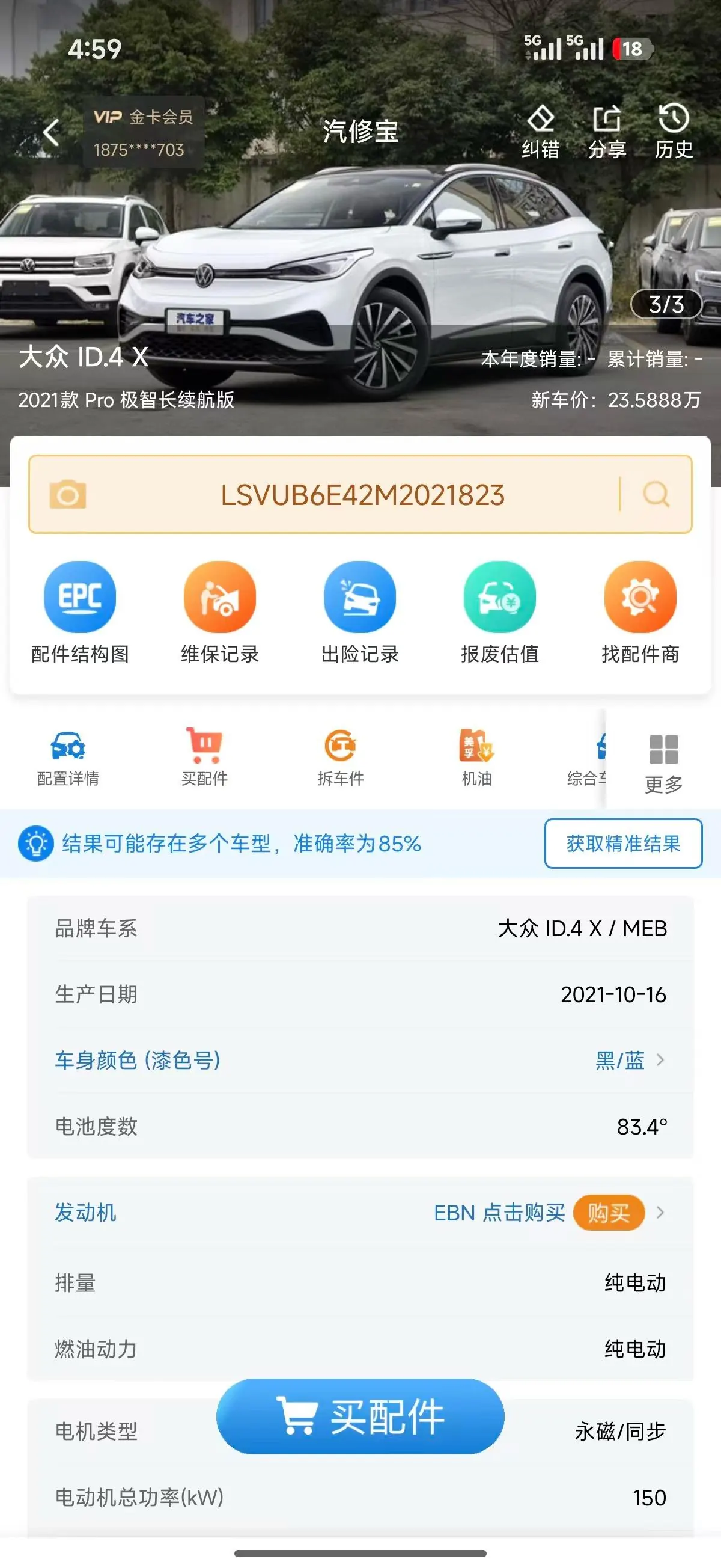The width and height of the screenshot is (721, 1568).
Task: Tap the 分享 share icon
Action: point(607,132)
